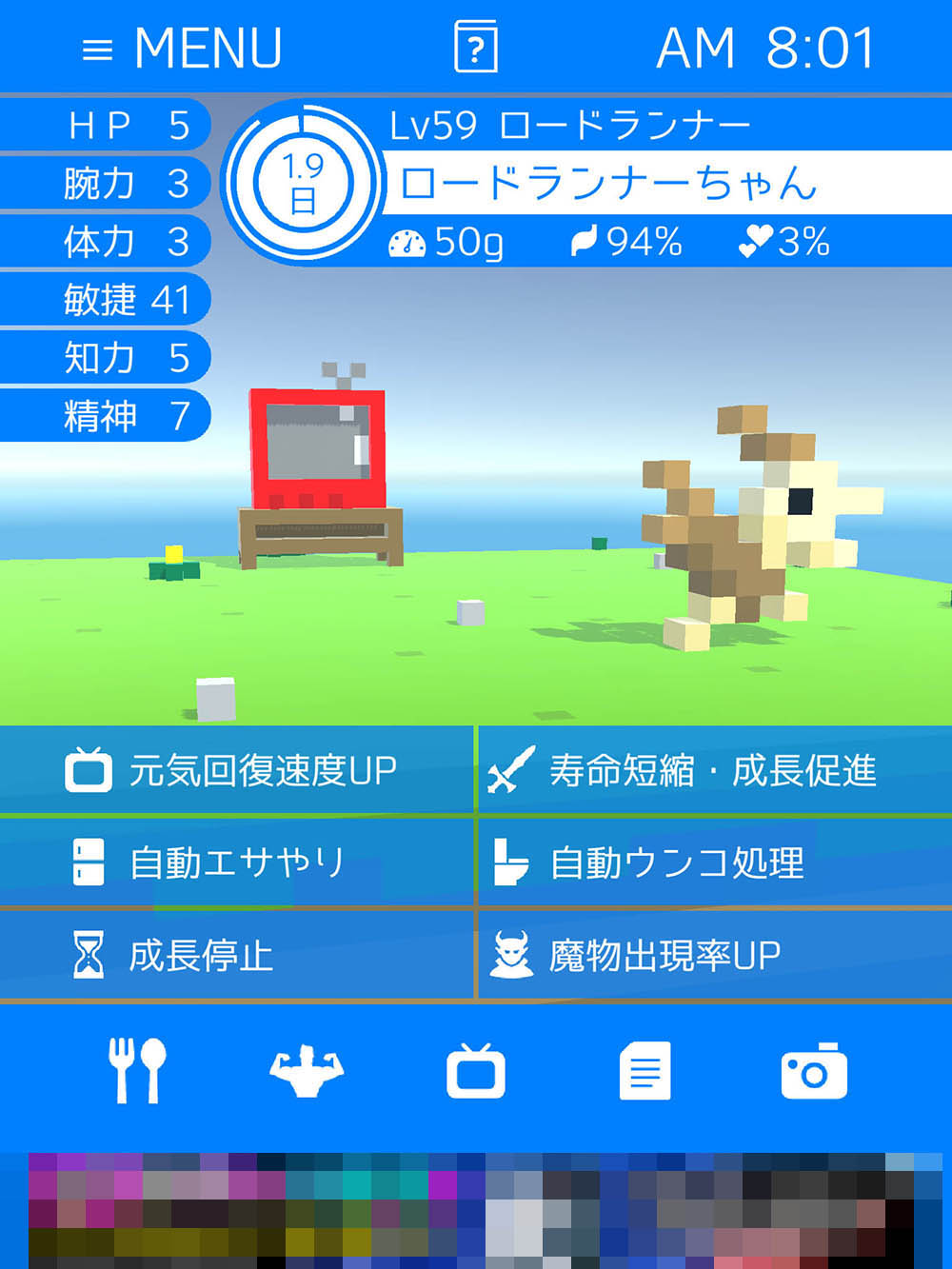Open the muscle training icon

tap(307, 1071)
